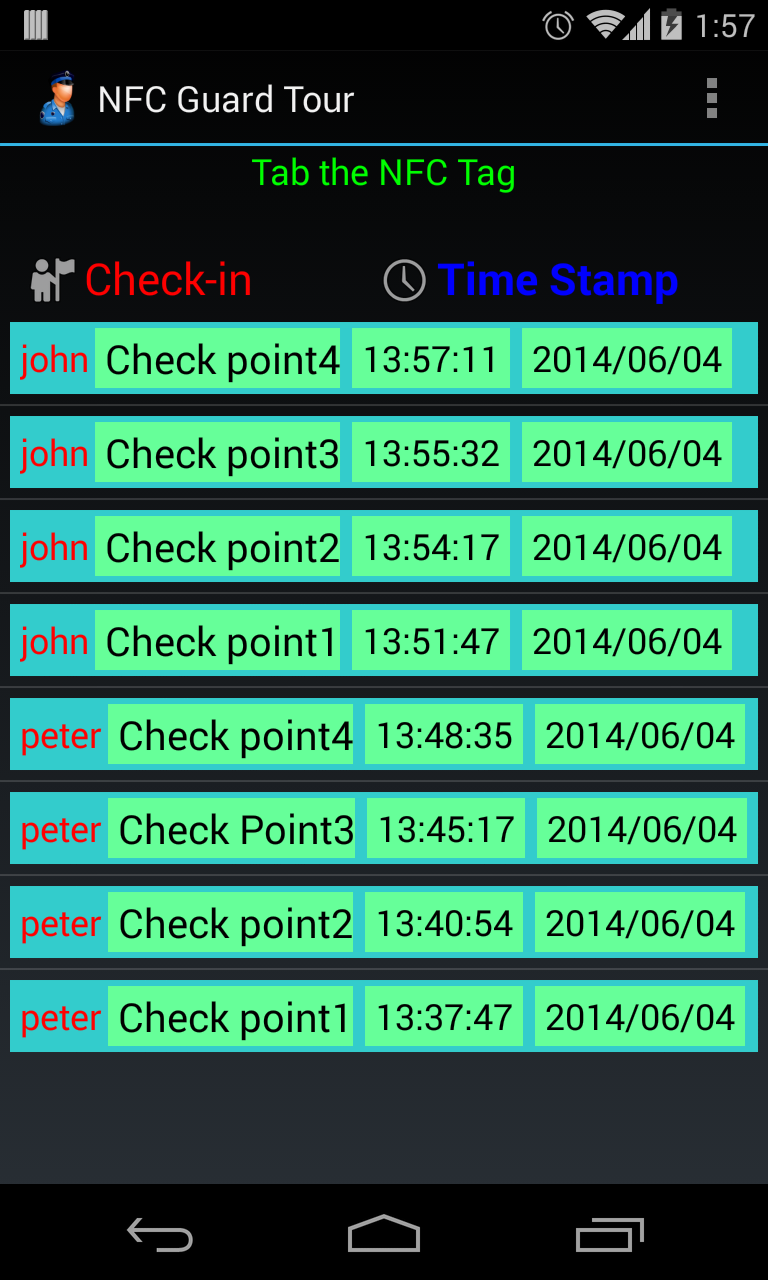Tap john's Check point2 row

click(x=384, y=547)
